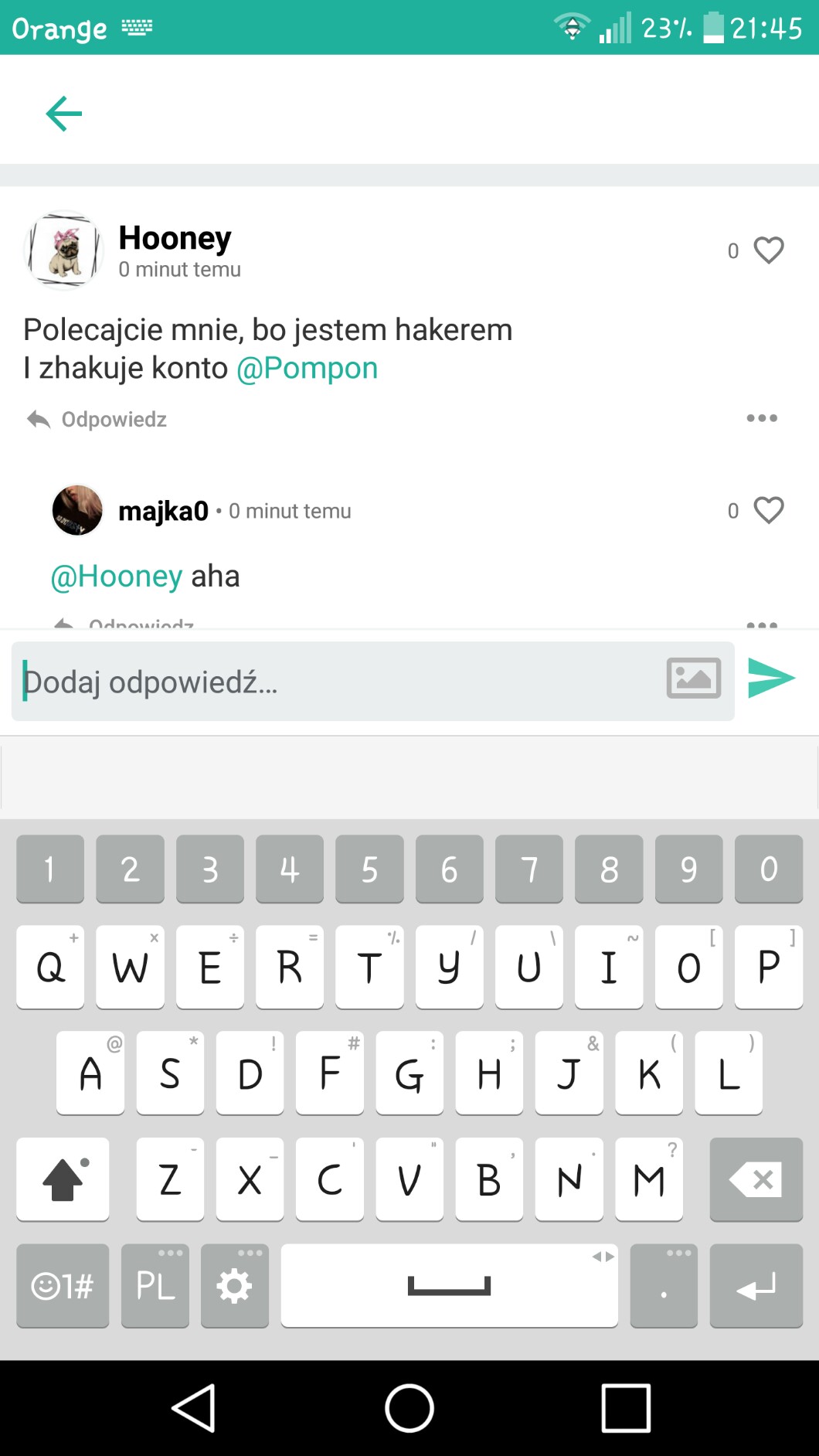Open majka0's avatar

click(x=77, y=510)
